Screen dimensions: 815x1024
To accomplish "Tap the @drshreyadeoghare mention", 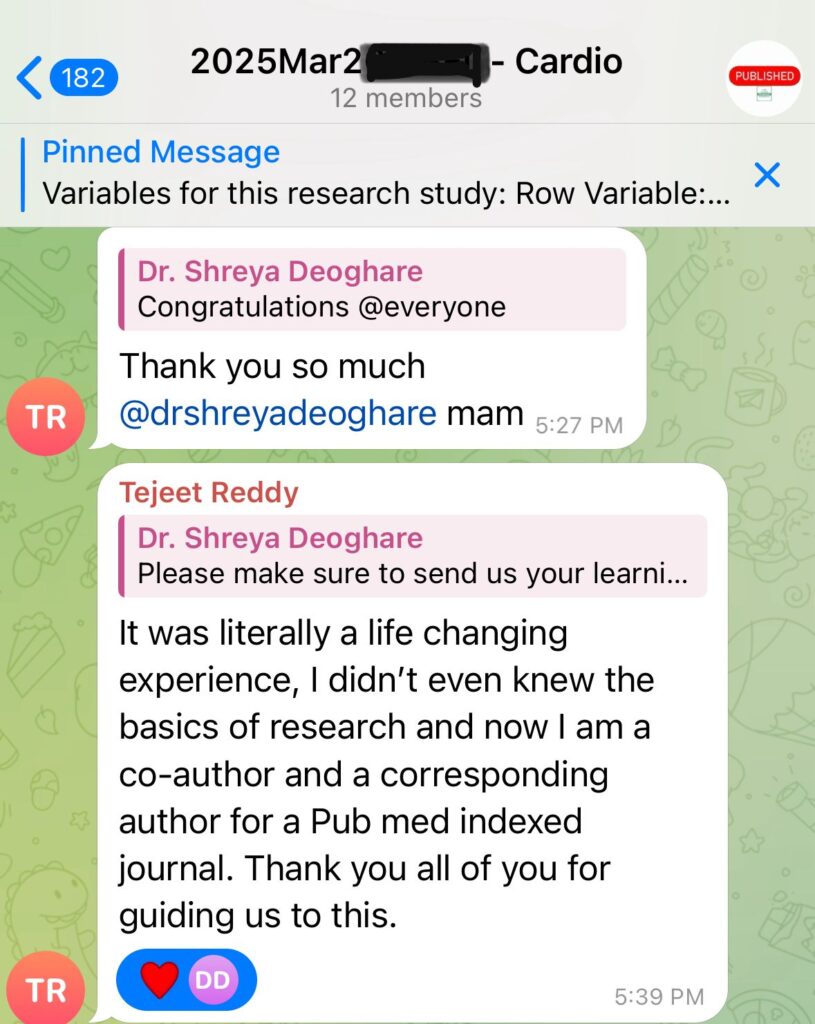I will click(x=277, y=412).
